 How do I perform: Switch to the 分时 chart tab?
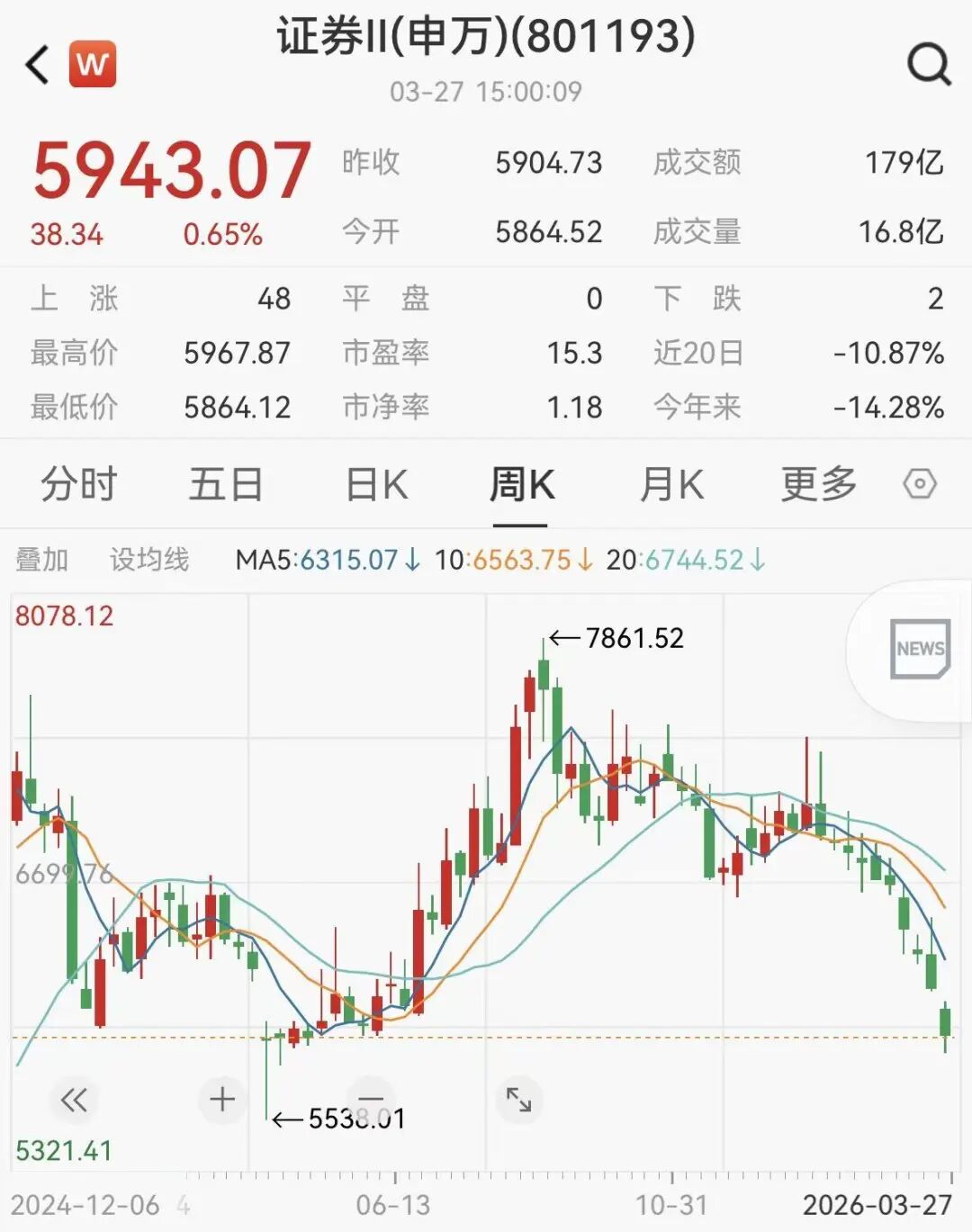point(79,485)
